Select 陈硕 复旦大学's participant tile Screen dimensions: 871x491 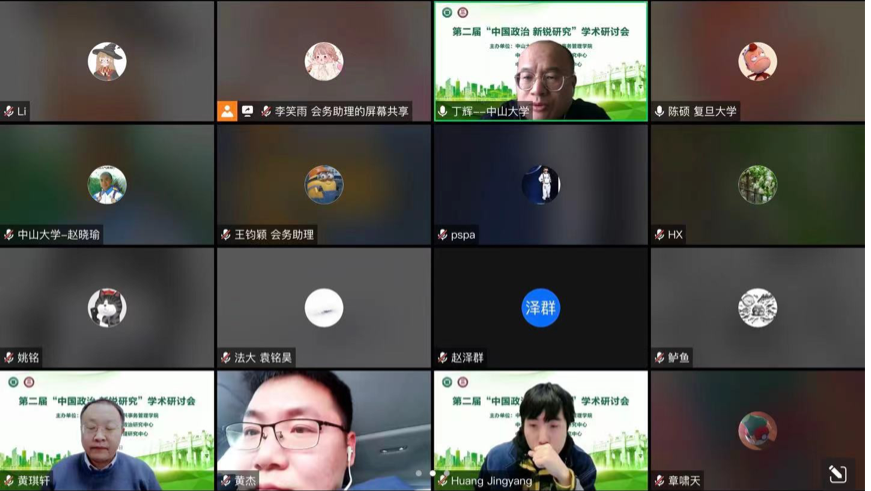(757, 61)
